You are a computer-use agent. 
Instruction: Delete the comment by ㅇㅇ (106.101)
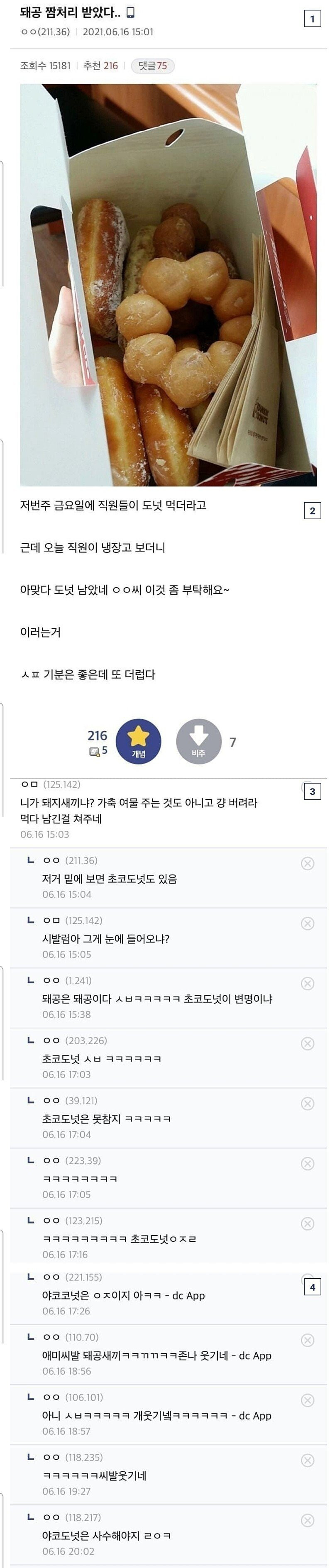308,1400
